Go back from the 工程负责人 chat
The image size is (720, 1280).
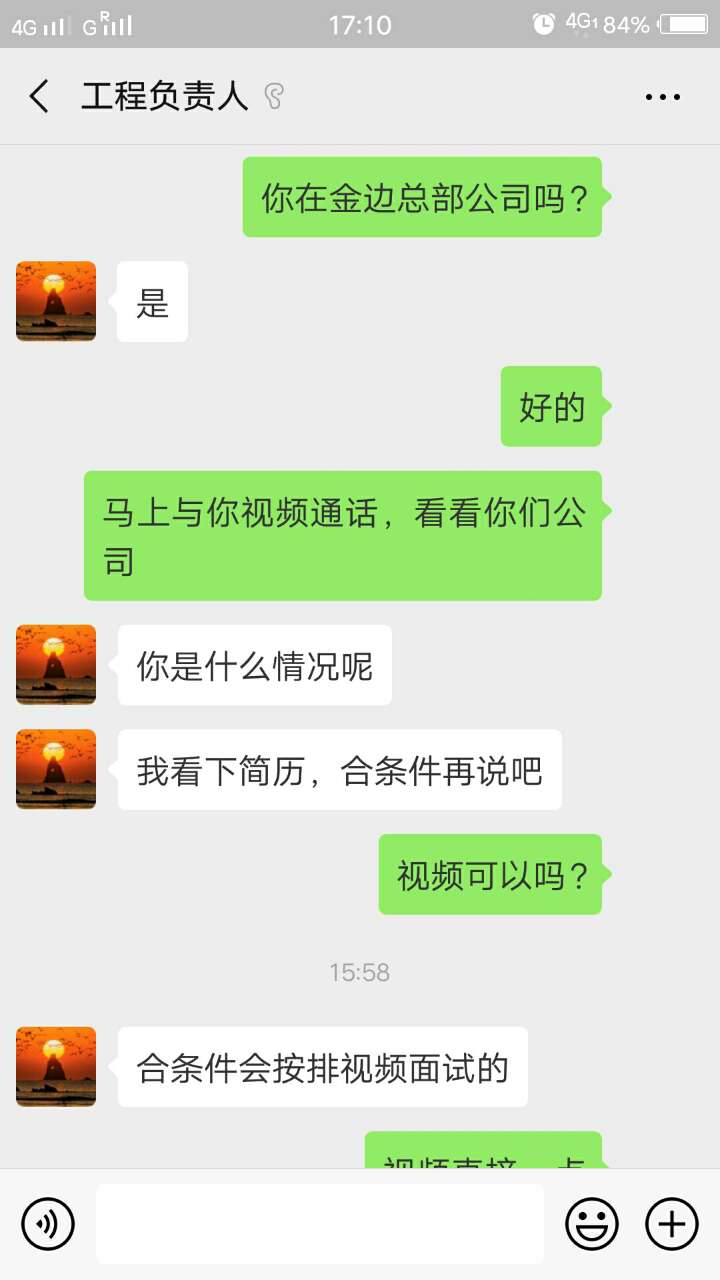(39, 97)
